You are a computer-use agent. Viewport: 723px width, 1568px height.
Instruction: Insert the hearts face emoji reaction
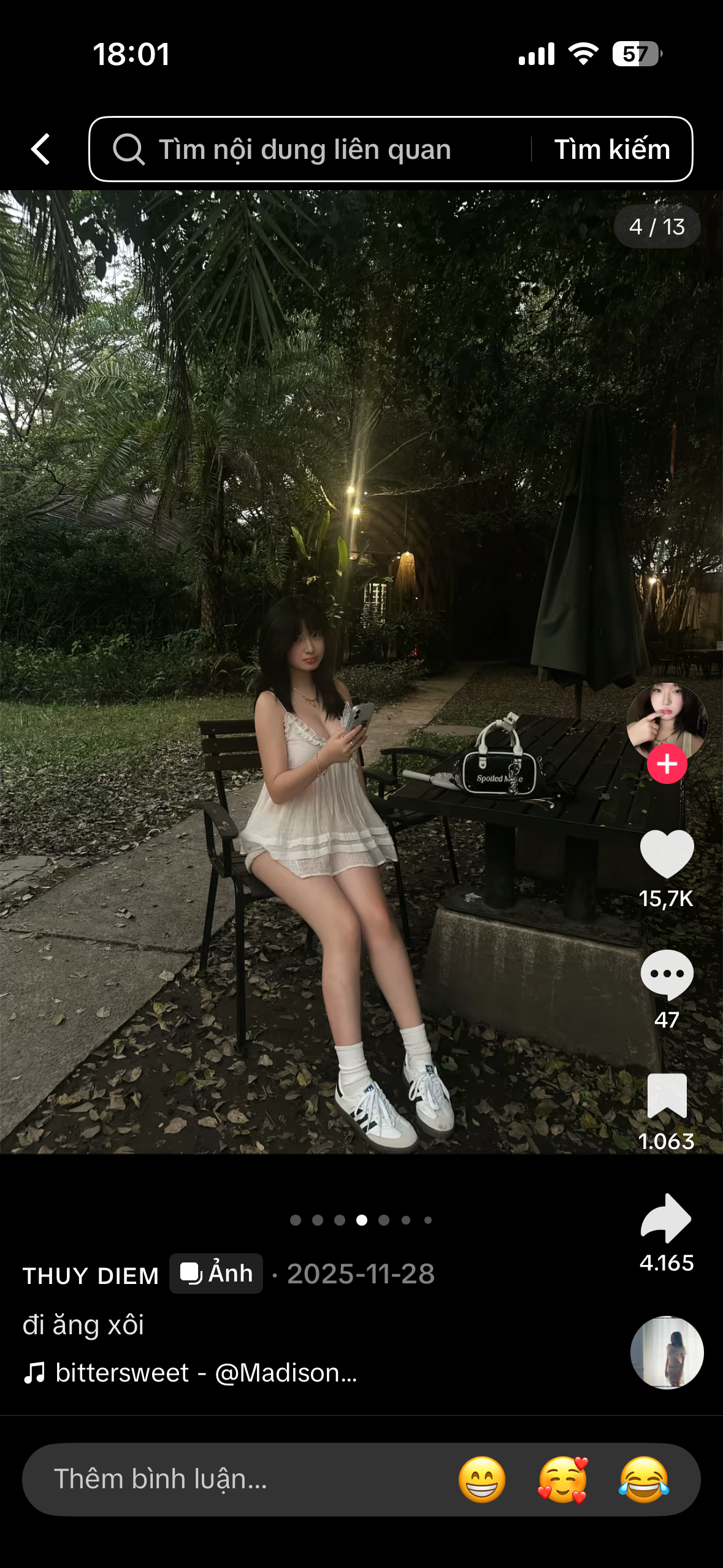pyautogui.click(x=563, y=1479)
